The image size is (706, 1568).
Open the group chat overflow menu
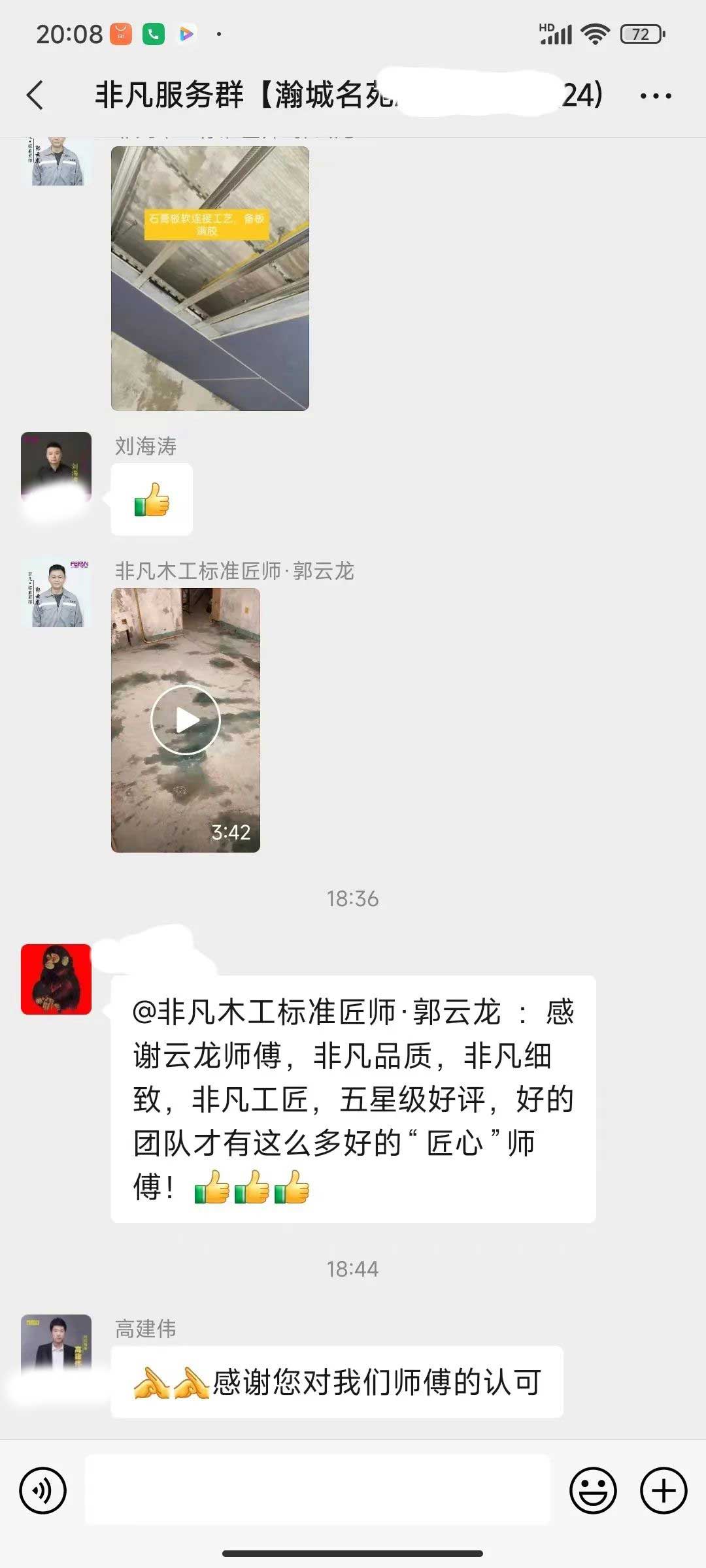pos(655,96)
